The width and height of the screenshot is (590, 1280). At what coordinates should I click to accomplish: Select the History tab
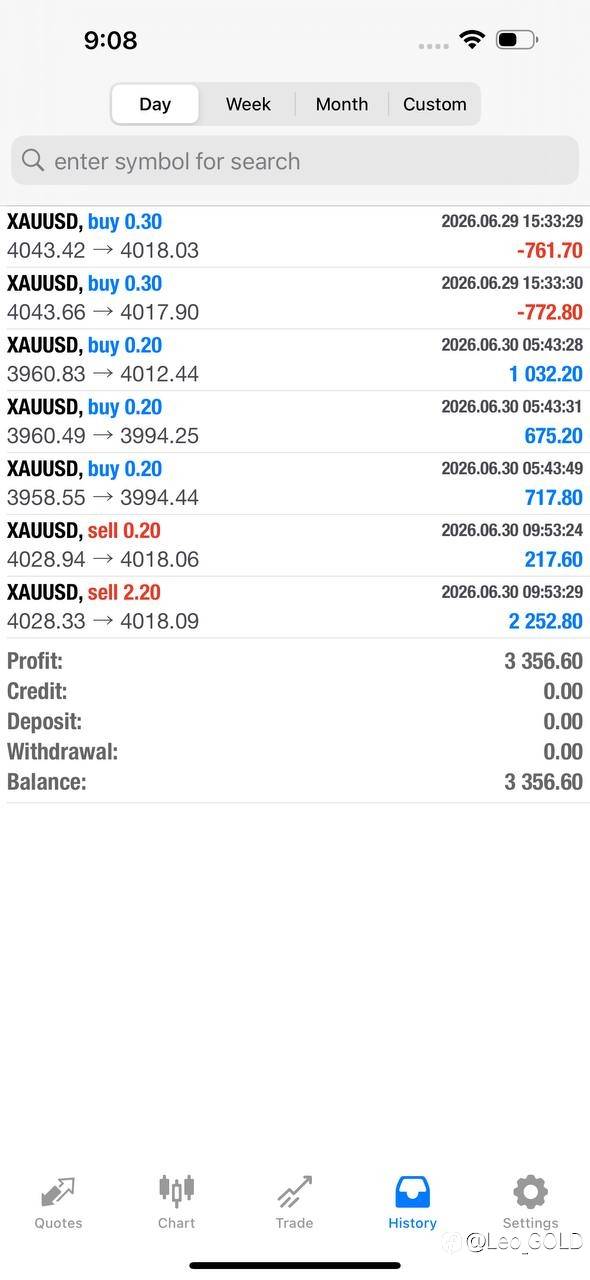tap(412, 1202)
